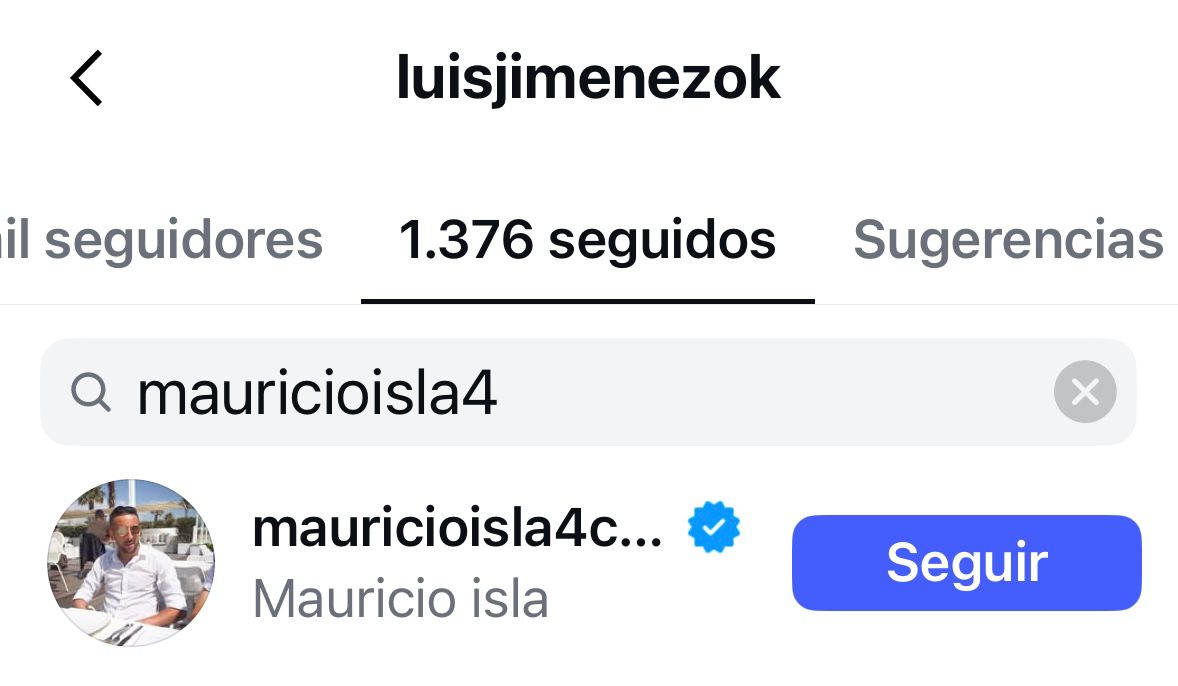Clear the search text with the X
1178x686 pixels.
(x=1085, y=392)
